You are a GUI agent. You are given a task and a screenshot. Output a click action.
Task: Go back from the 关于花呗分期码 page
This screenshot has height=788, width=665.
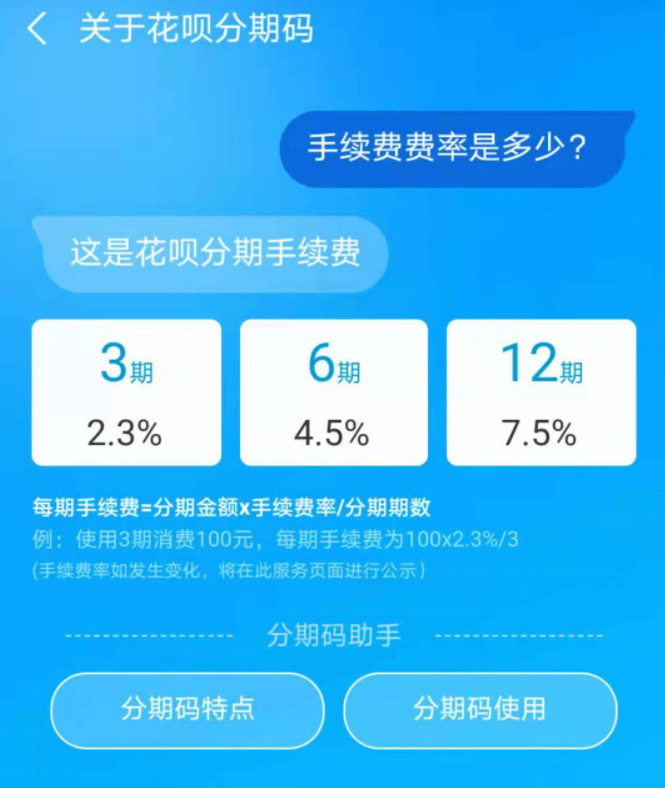click(37, 29)
